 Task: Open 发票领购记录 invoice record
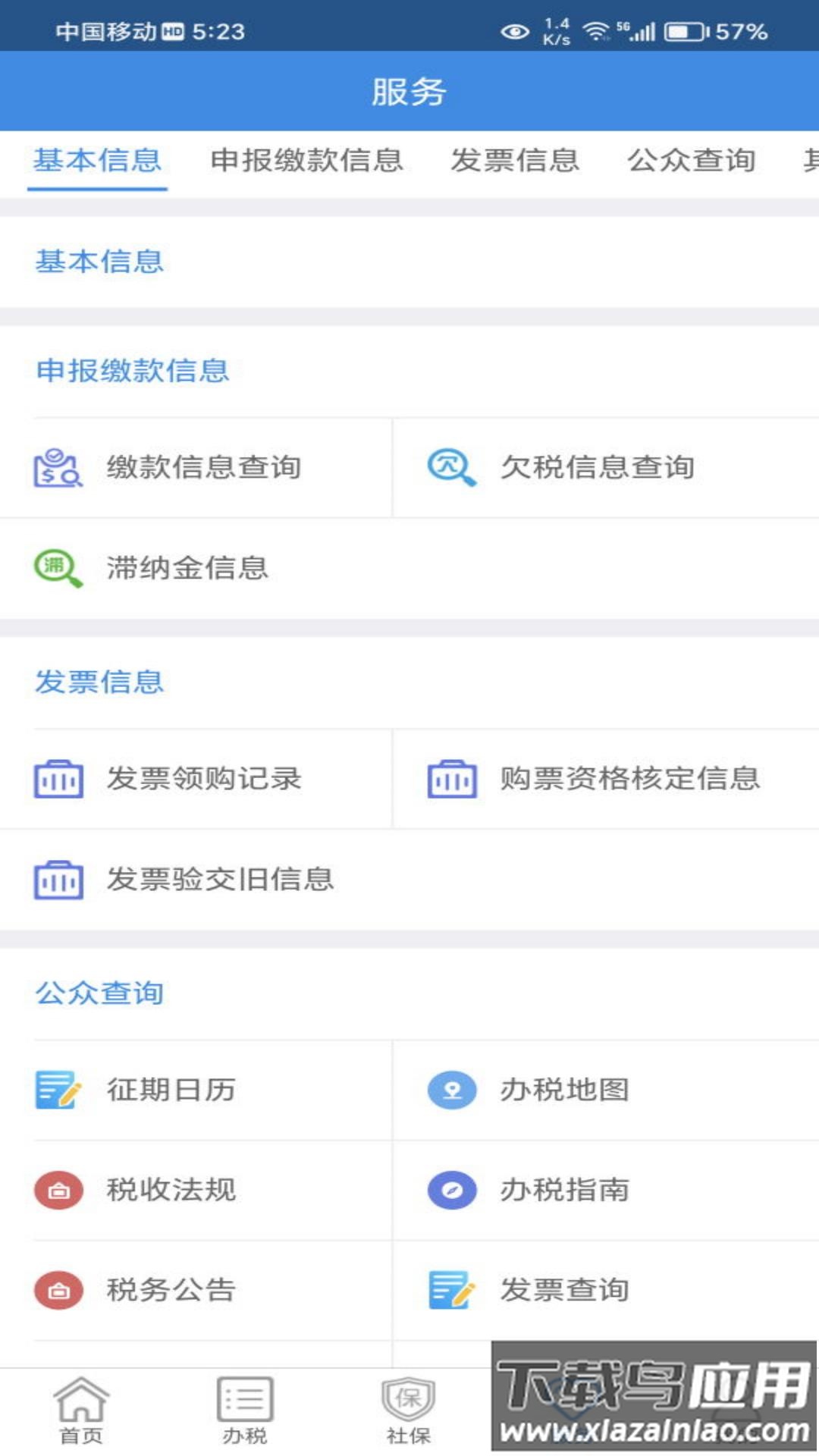tap(205, 779)
